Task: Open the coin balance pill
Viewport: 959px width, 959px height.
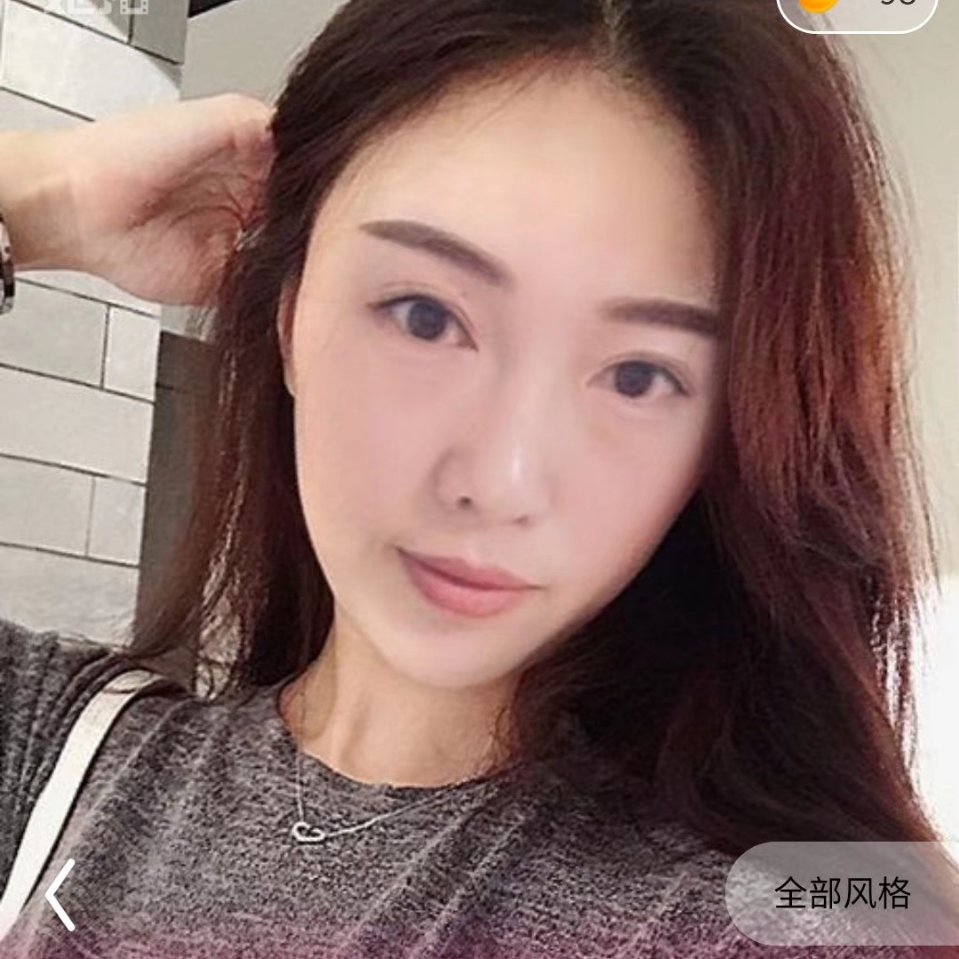Action: point(857,10)
